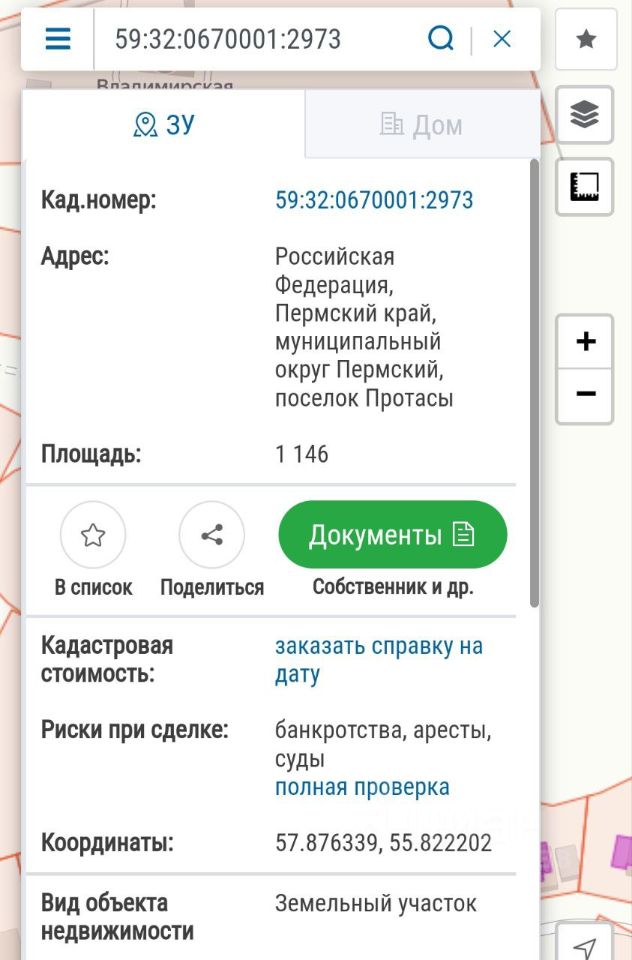The height and width of the screenshot is (960, 632).
Task: Center map on my location
Action: pos(586,947)
